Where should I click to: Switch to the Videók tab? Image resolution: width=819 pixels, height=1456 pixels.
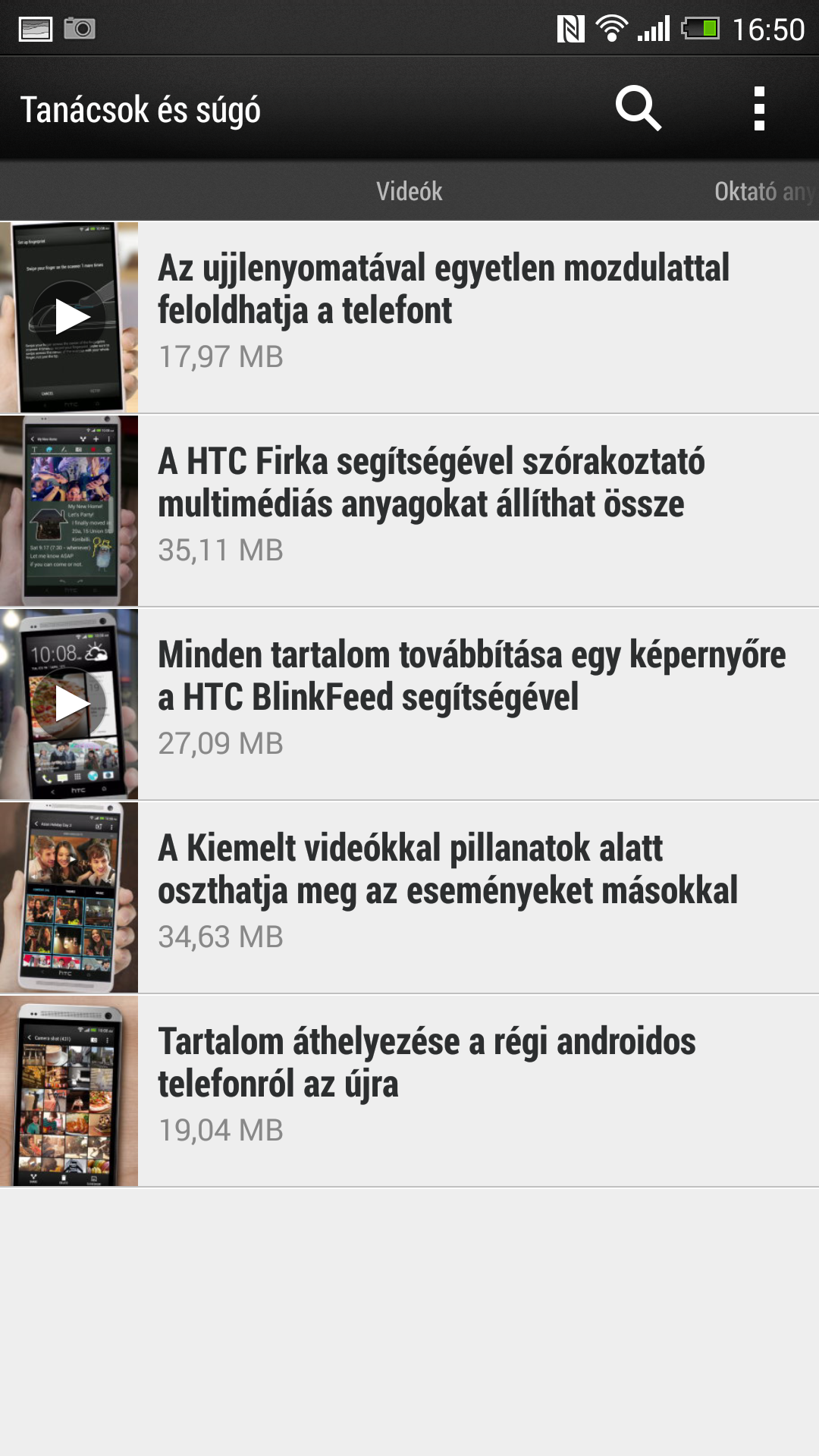click(x=409, y=191)
